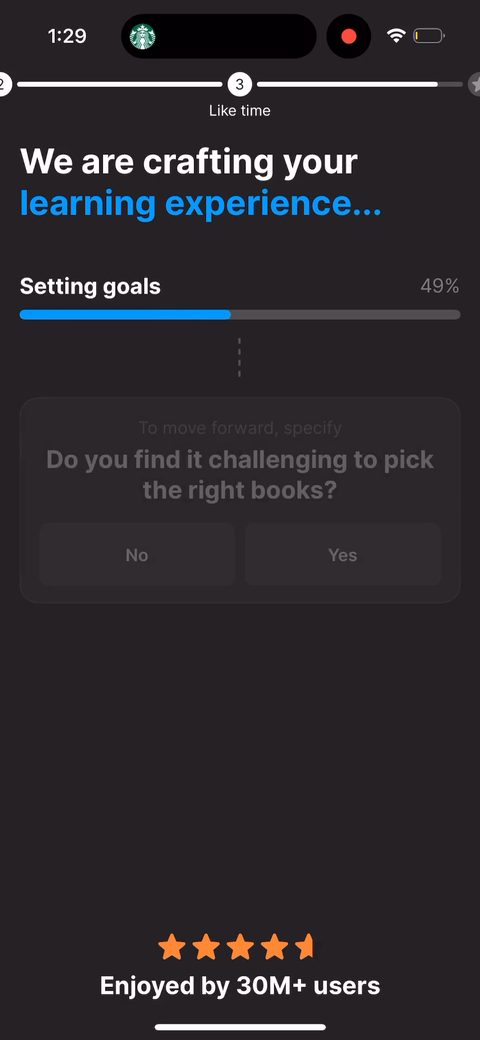
Task: Choose Yes for finding books challenging
Action: (343, 554)
